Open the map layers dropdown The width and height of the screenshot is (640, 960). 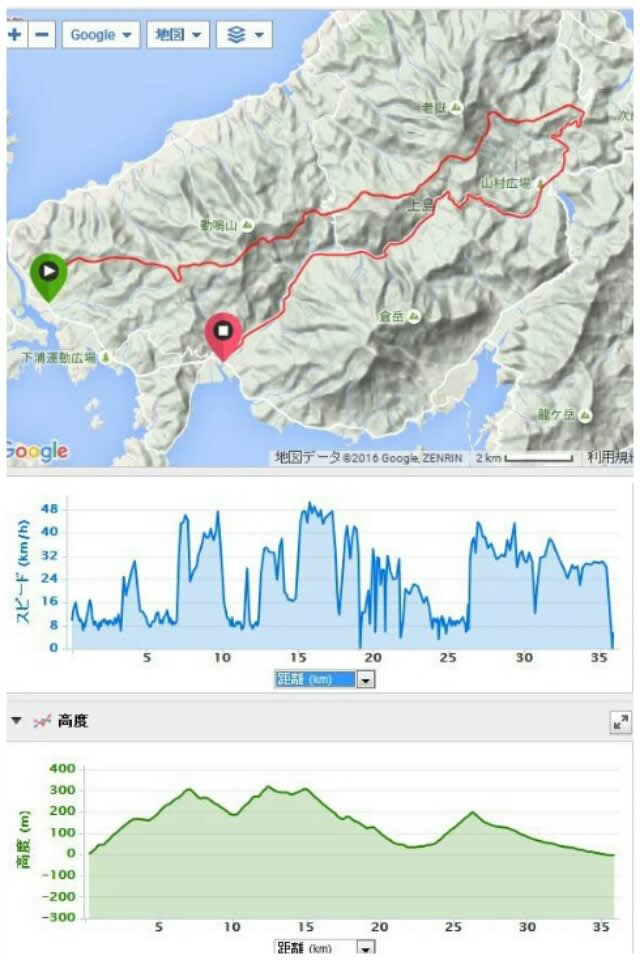(x=245, y=34)
